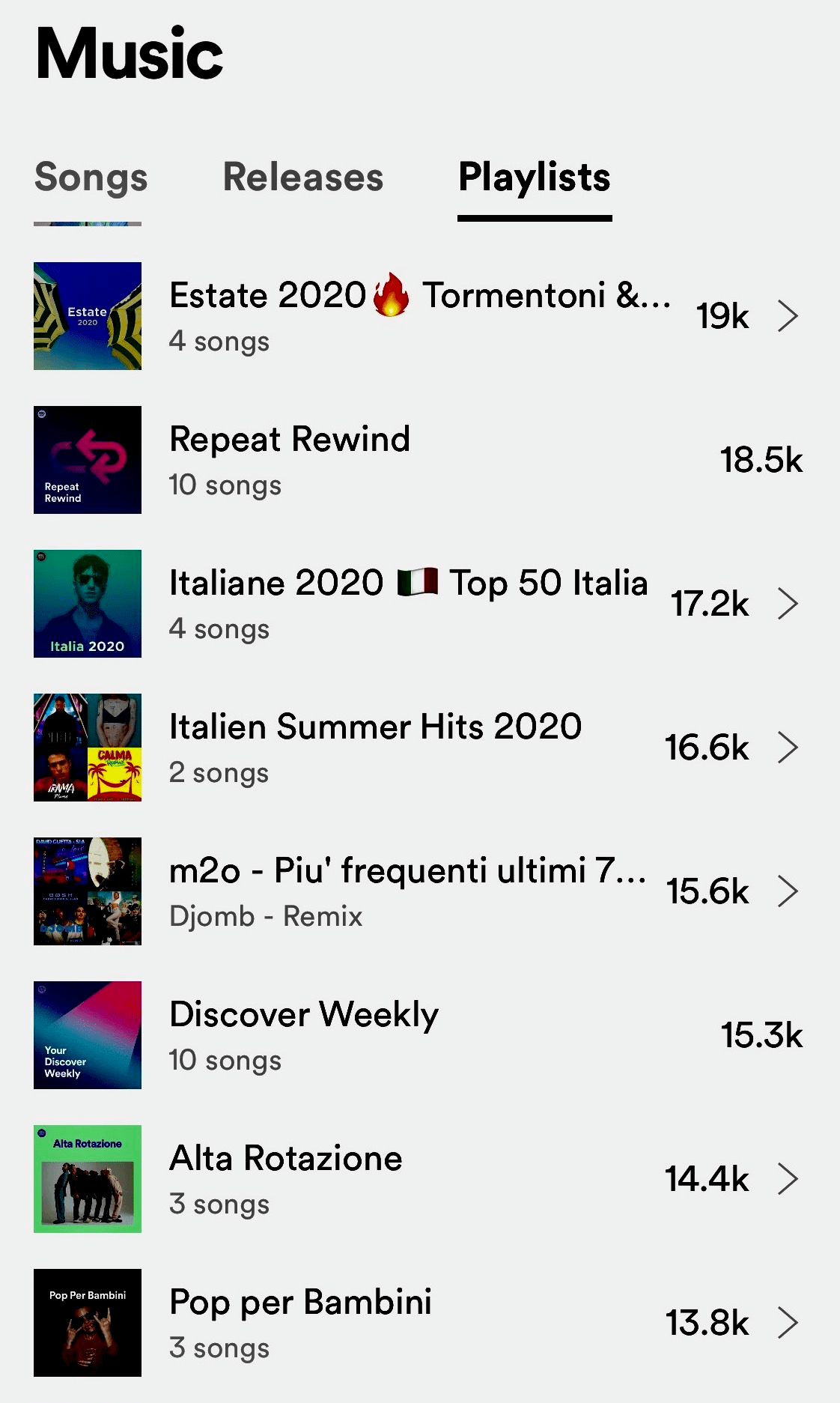Open the Estate 2020 Tormentoni playlist
Viewport: 840px width, 1403px height.
420,316
